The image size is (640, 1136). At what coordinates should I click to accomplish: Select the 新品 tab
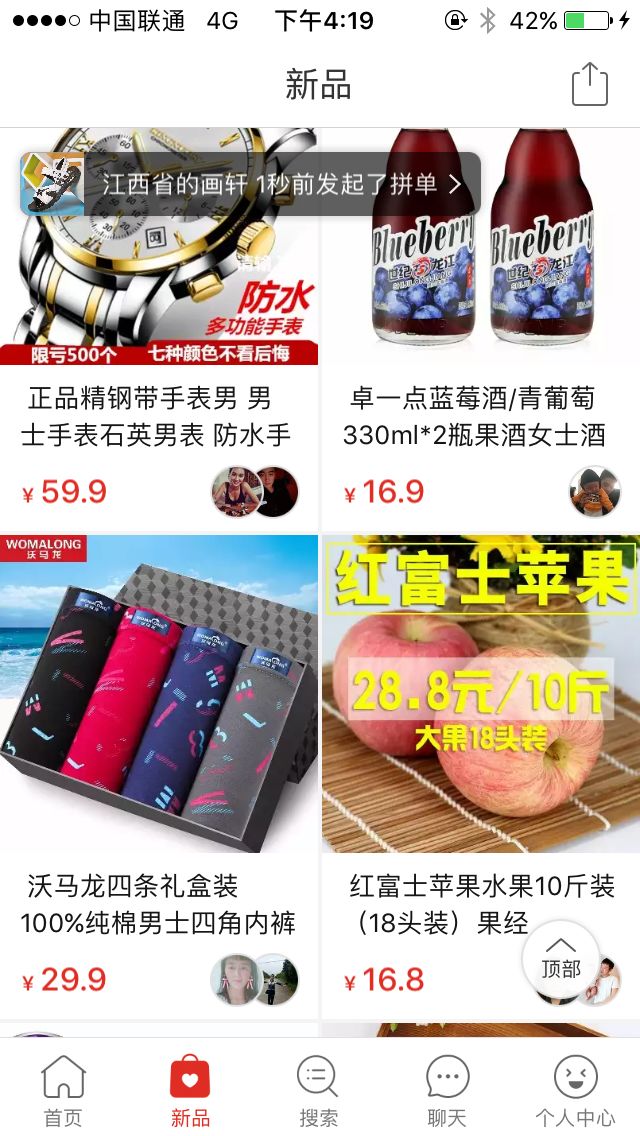(x=190, y=1090)
